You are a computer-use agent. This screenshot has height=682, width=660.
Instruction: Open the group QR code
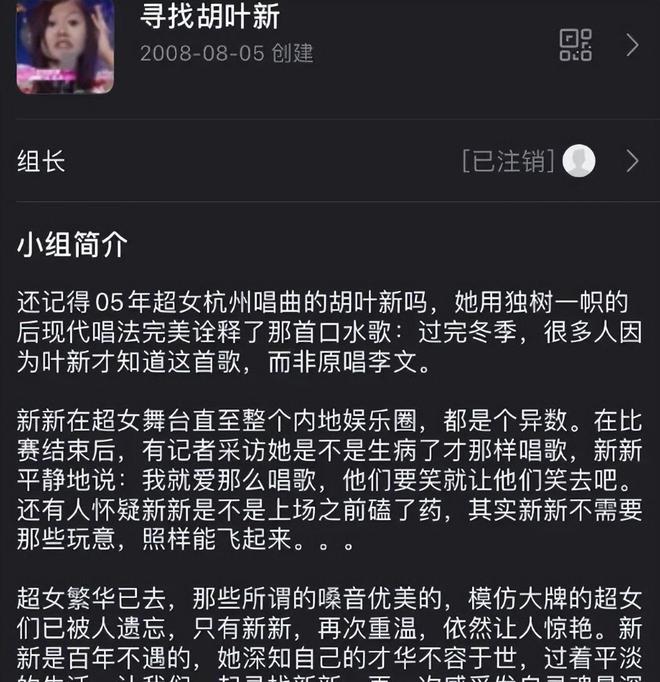[x=575, y=44]
